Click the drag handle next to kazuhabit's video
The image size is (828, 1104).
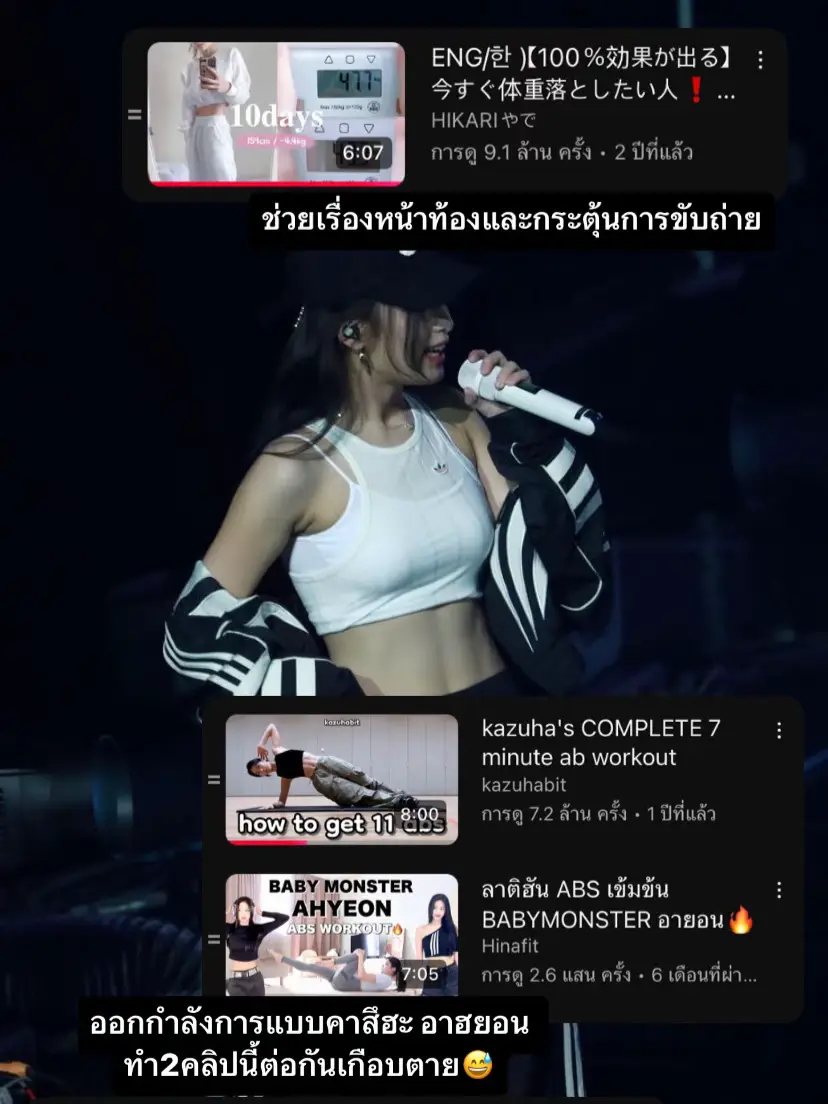(x=214, y=778)
